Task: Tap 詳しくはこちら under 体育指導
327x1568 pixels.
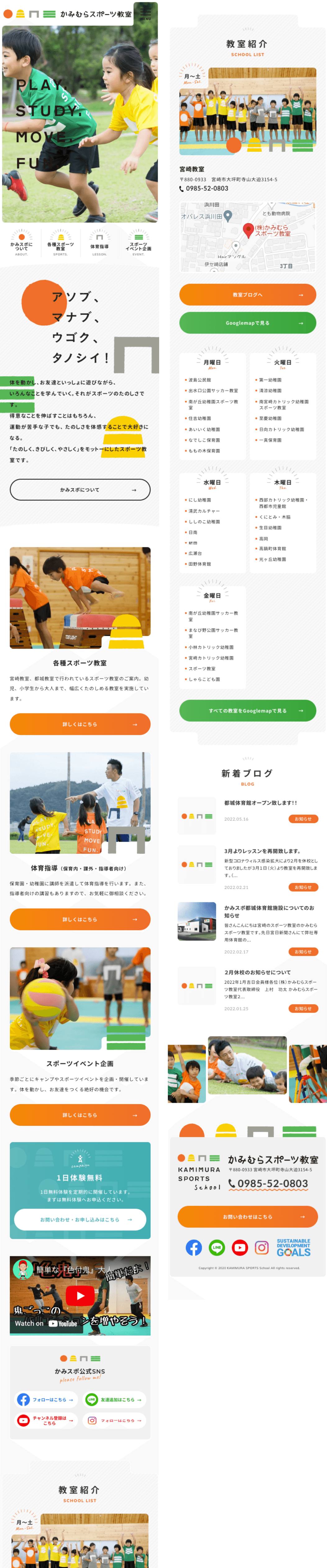Action: [x=80, y=919]
